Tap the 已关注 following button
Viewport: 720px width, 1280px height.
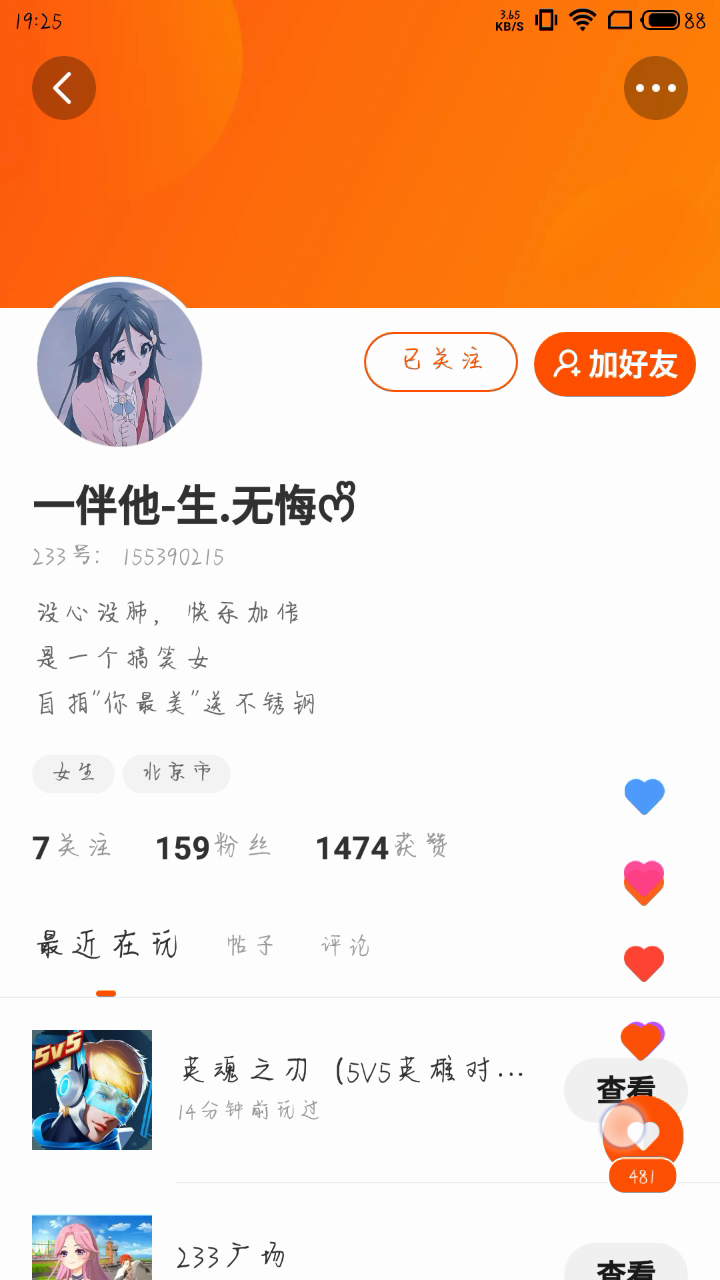click(441, 362)
